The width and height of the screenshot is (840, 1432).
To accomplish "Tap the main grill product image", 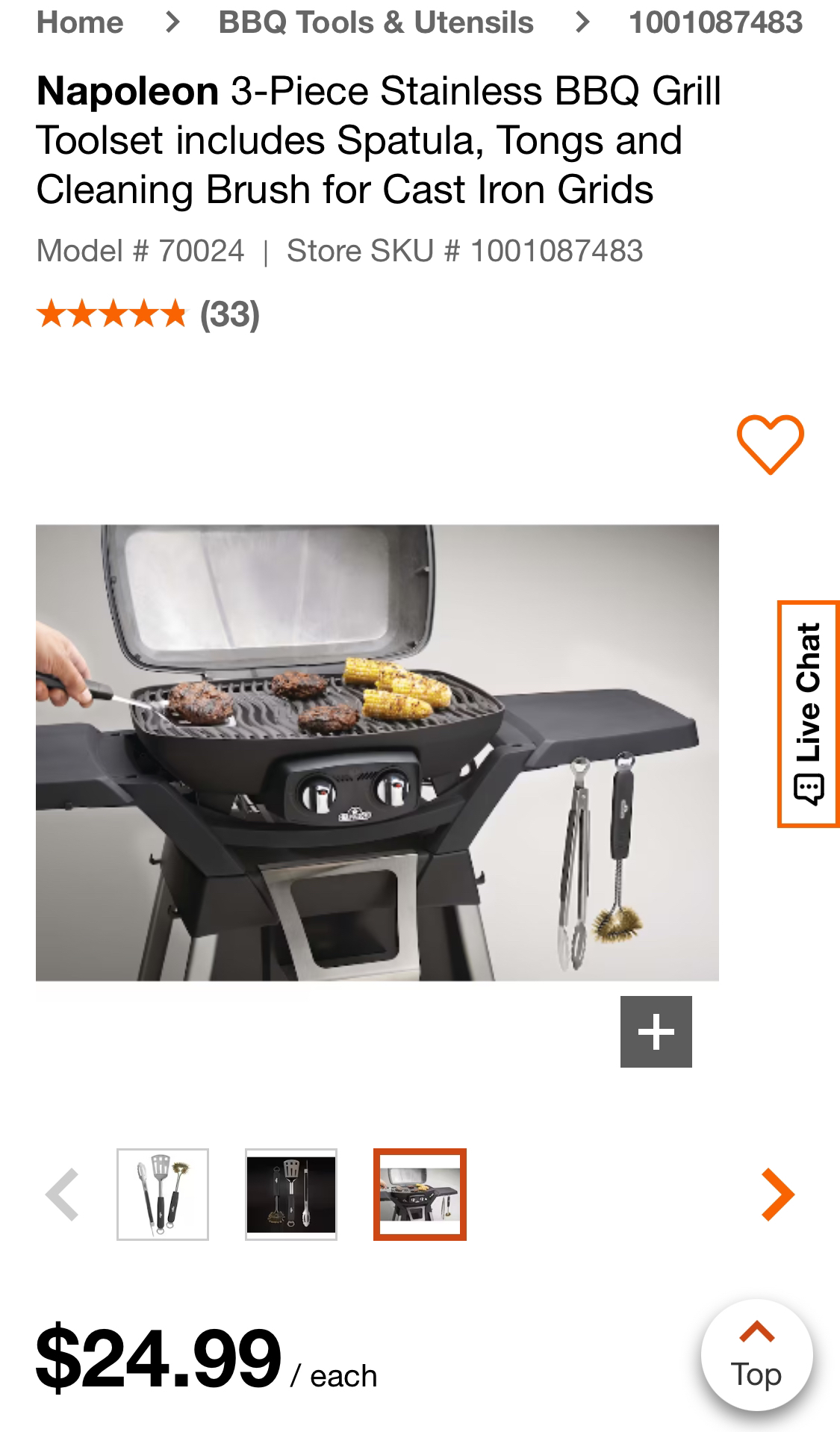I will (377, 752).
